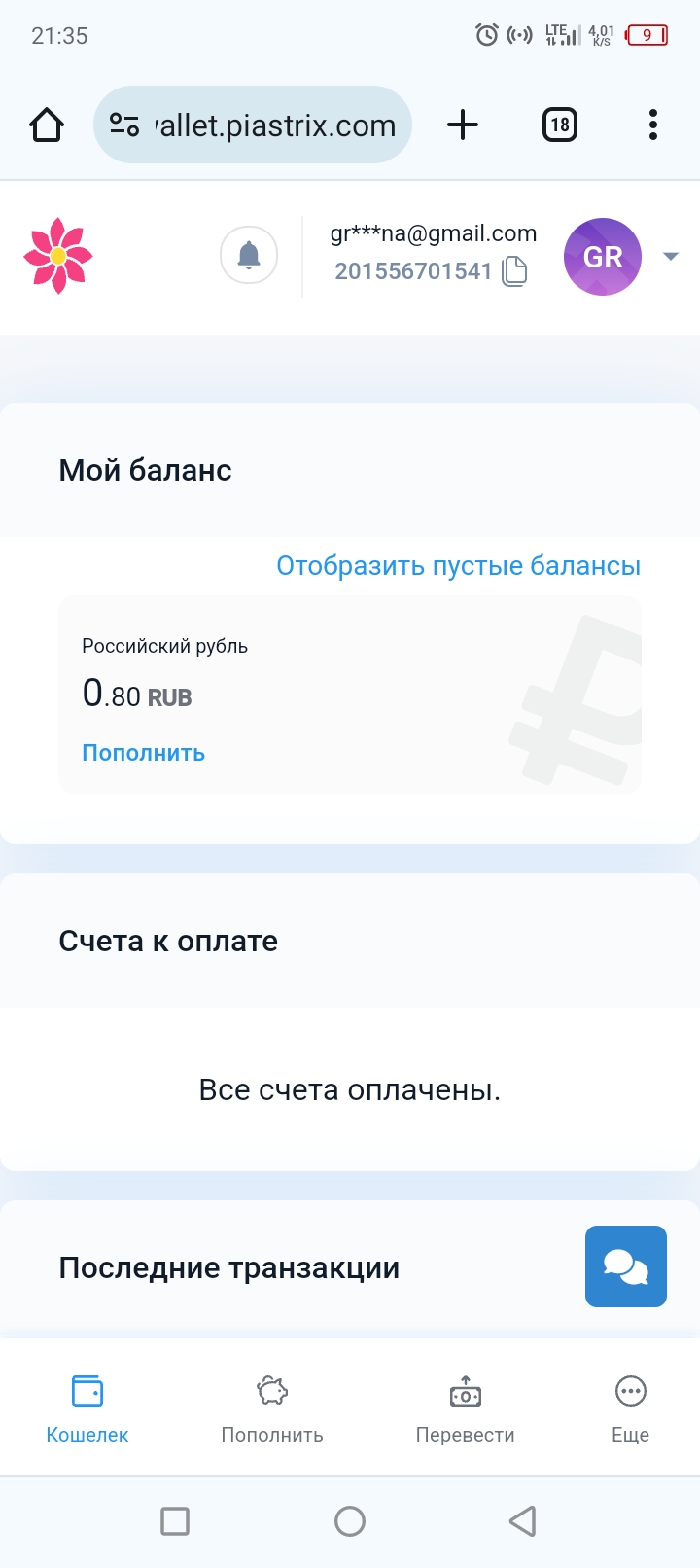
Task: Tap Пополнить link under ruble balance
Action: (143, 753)
